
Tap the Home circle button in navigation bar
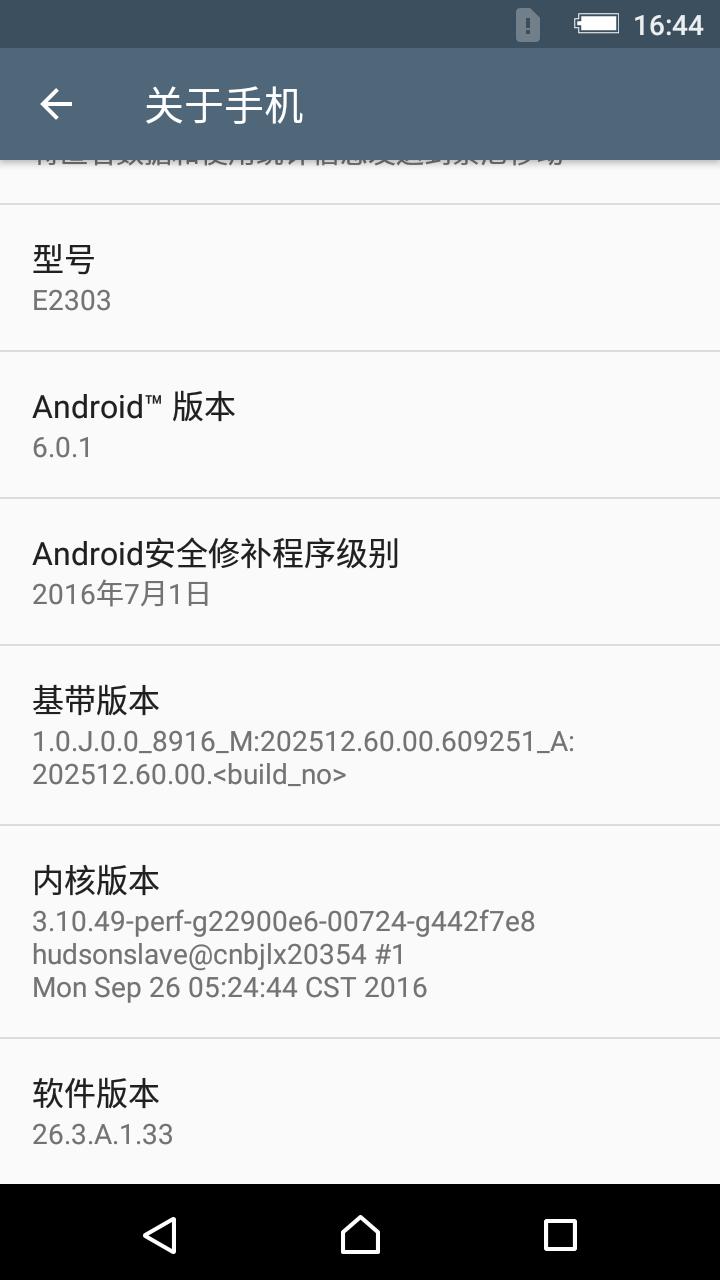[360, 1237]
